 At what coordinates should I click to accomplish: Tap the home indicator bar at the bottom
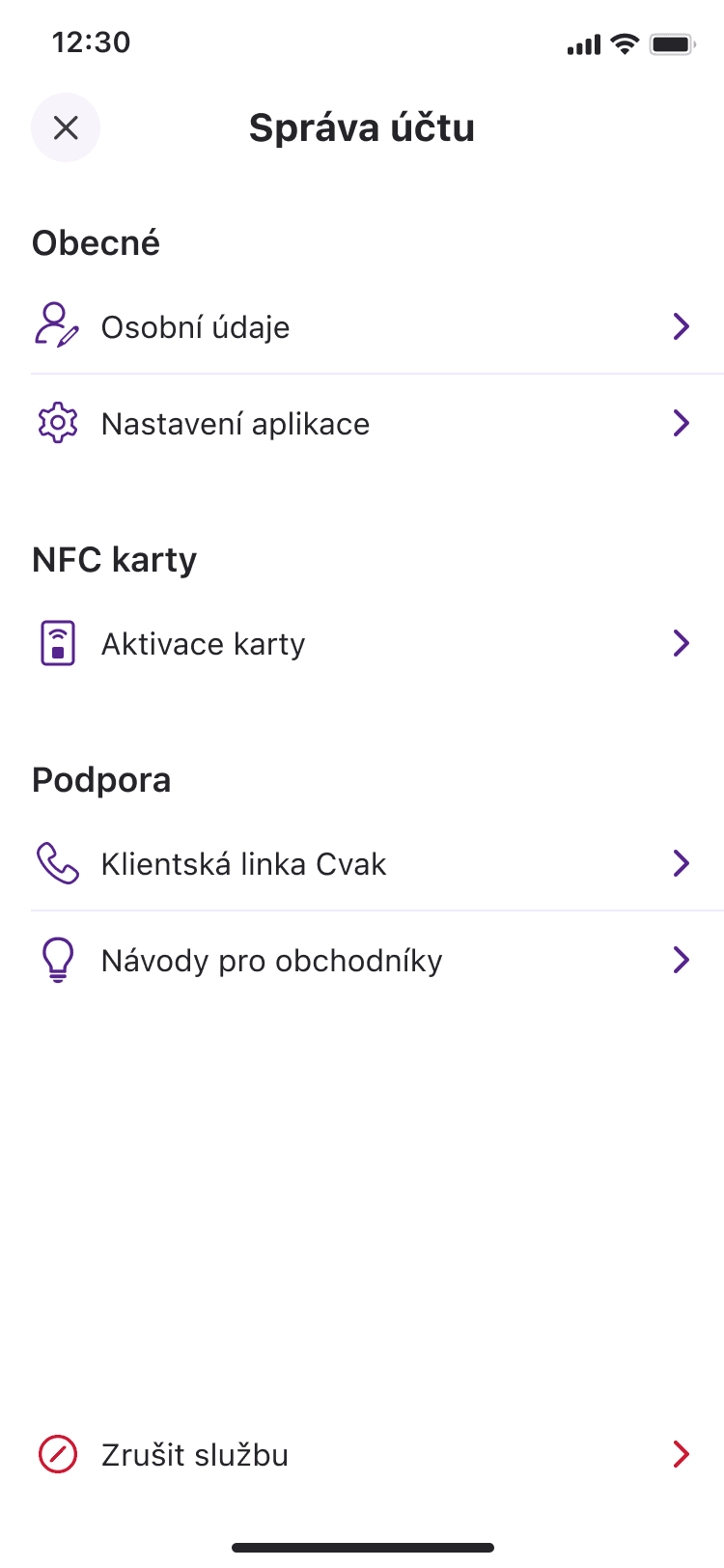[362, 1546]
